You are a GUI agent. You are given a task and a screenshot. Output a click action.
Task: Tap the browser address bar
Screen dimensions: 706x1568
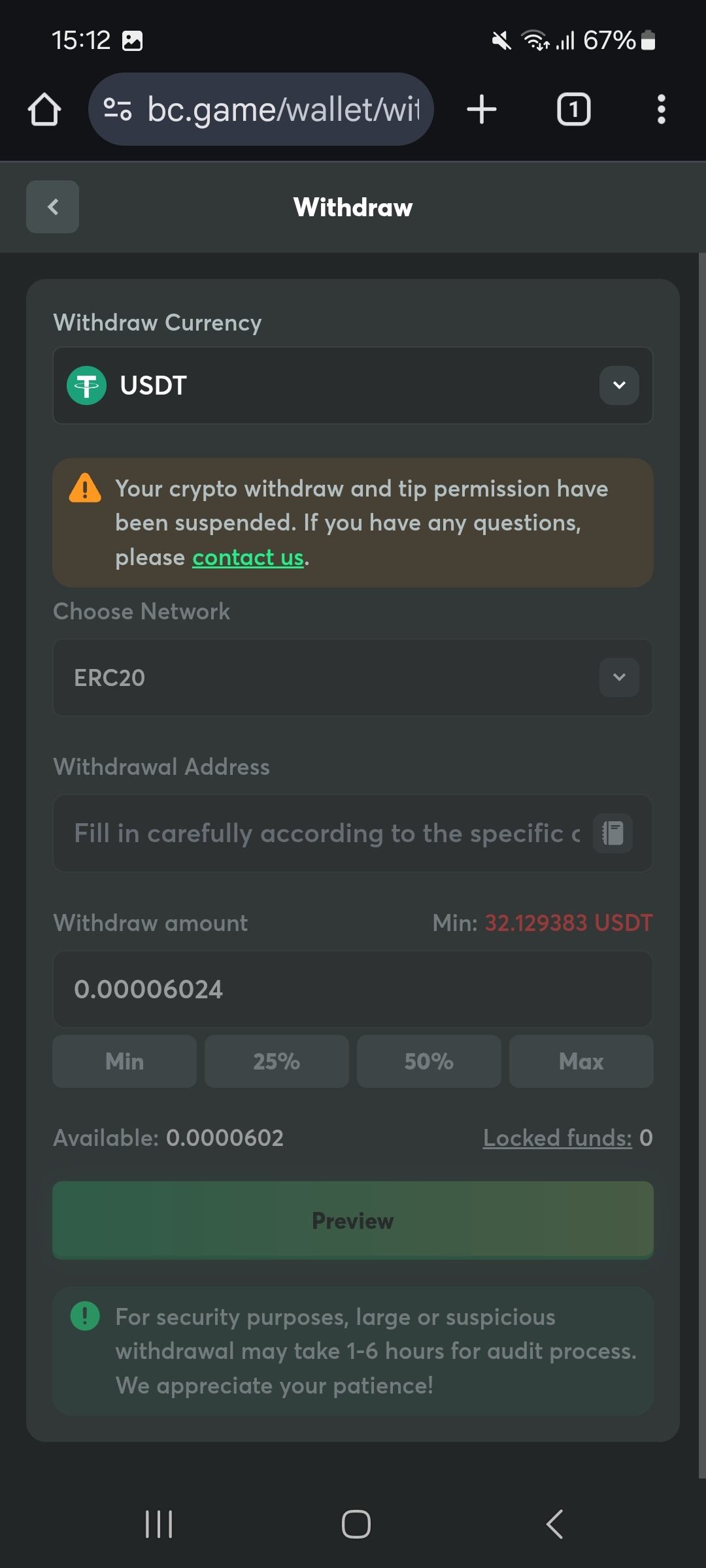click(261, 109)
